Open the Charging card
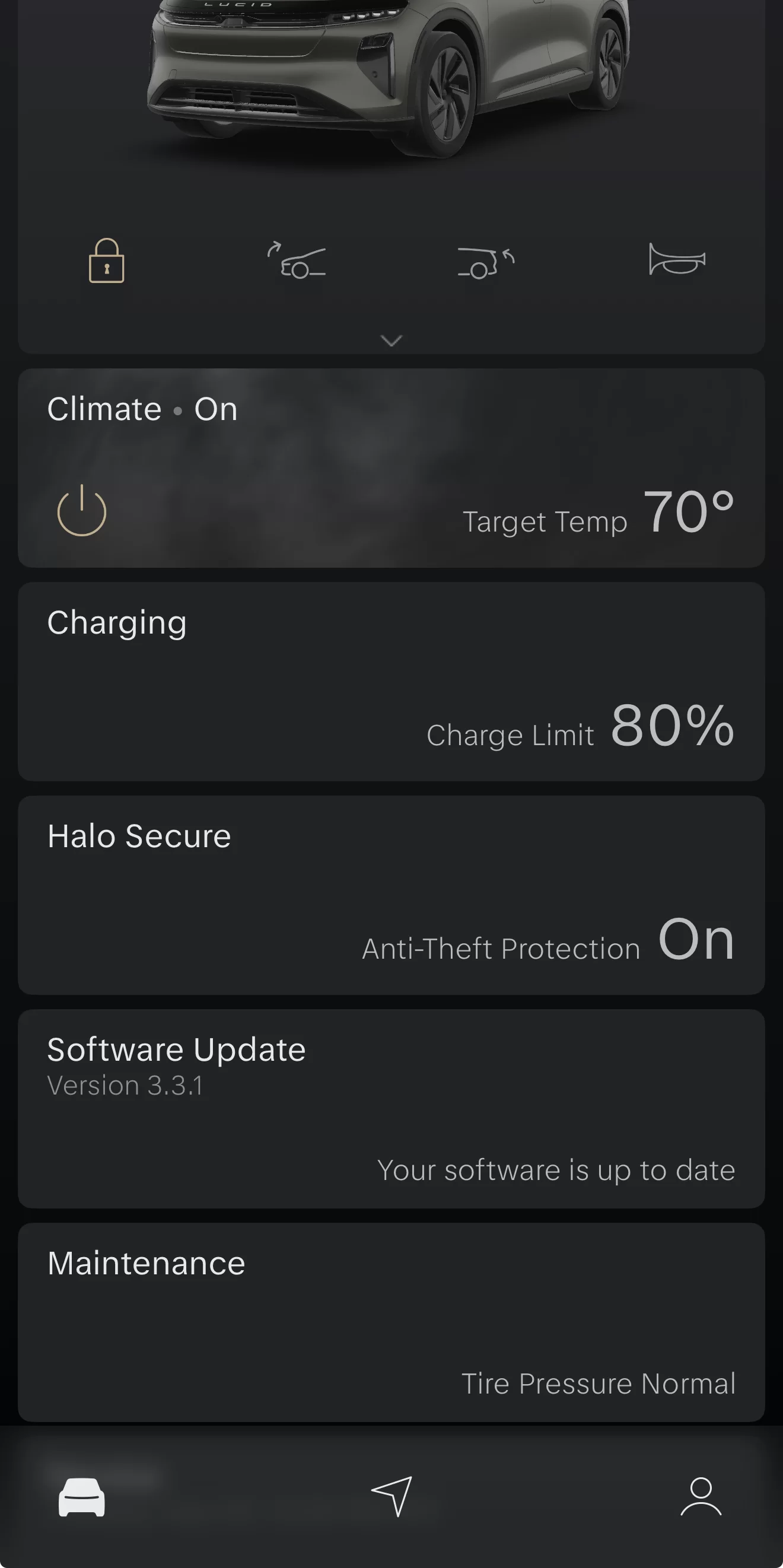The image size is (783, 1568). click(x=391, y=682)
